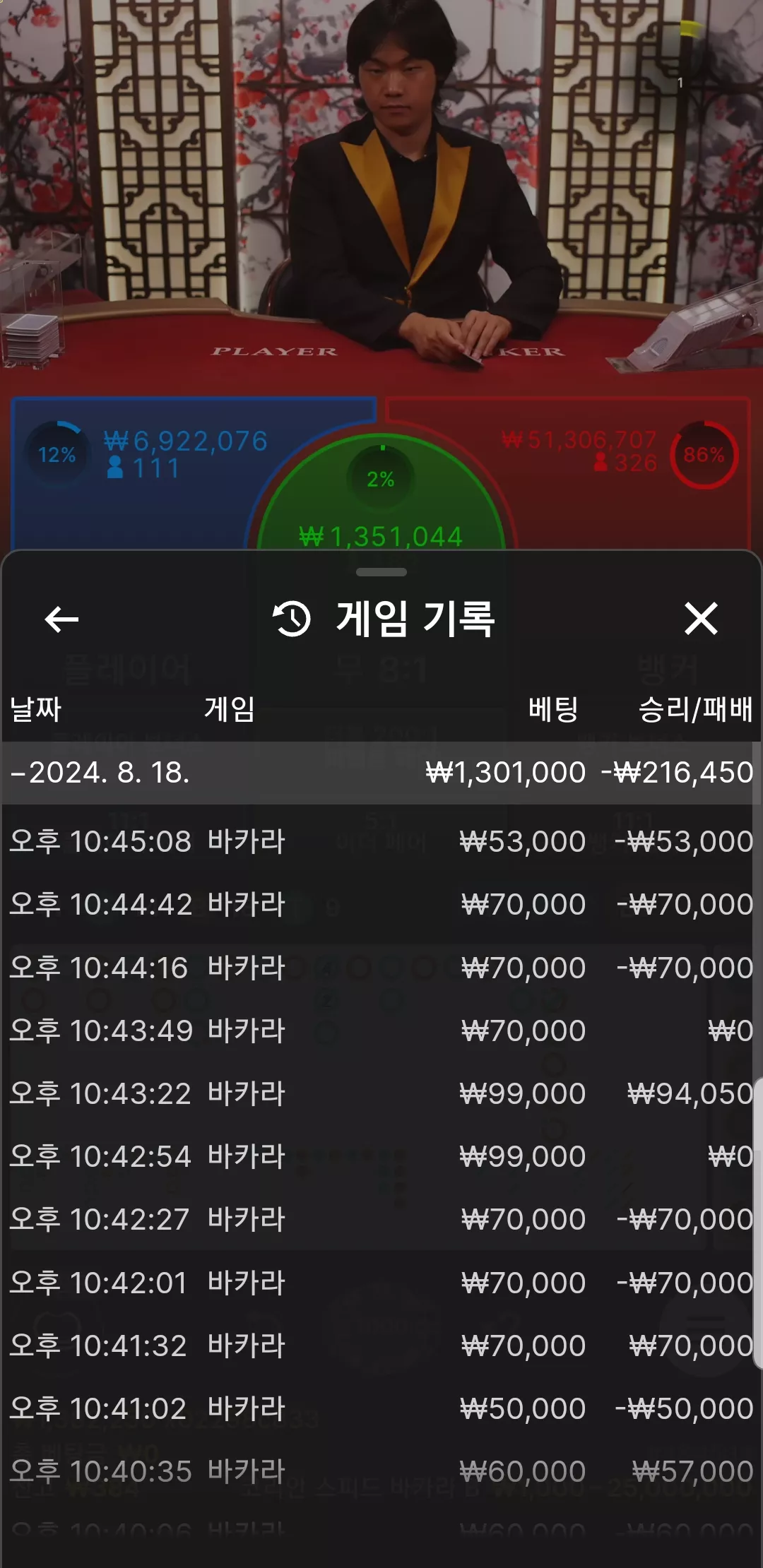Open the 오후 10:41:32 바카라 record
This screenshot has height=1568, width=763.
point(381,1346)
